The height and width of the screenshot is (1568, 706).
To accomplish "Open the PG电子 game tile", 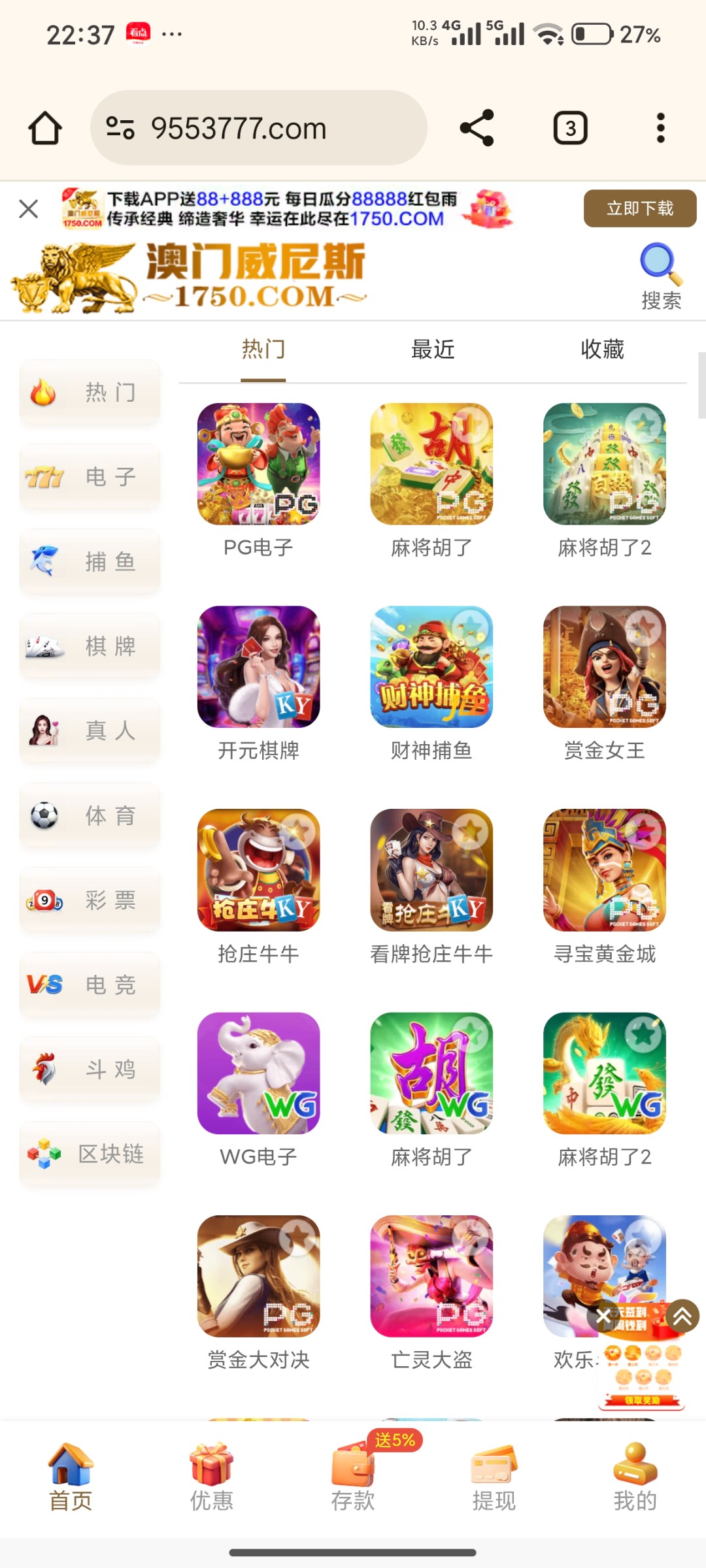I will 258,465.
